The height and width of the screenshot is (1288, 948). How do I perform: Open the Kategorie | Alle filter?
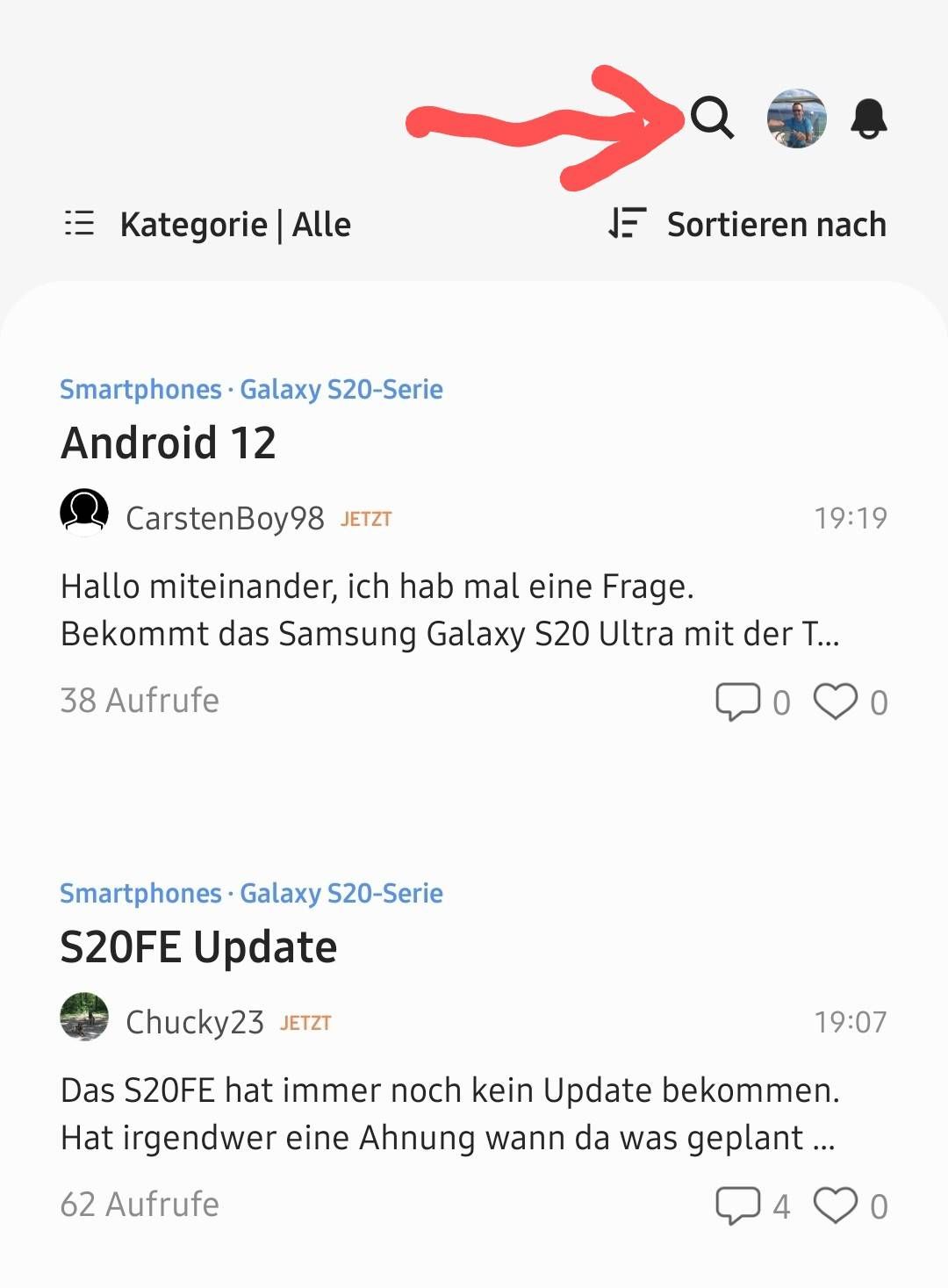[208, 225]
